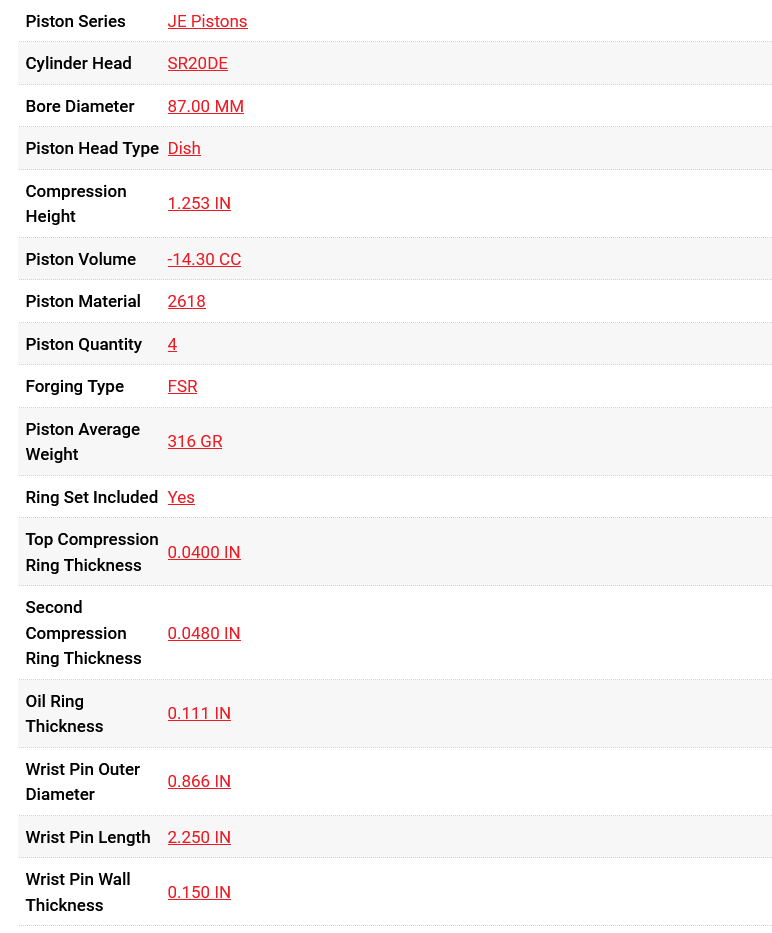Open the 0.866 IN wrist pin diameter link
This screenshot has width=772, height=933.
click(199, 781)
